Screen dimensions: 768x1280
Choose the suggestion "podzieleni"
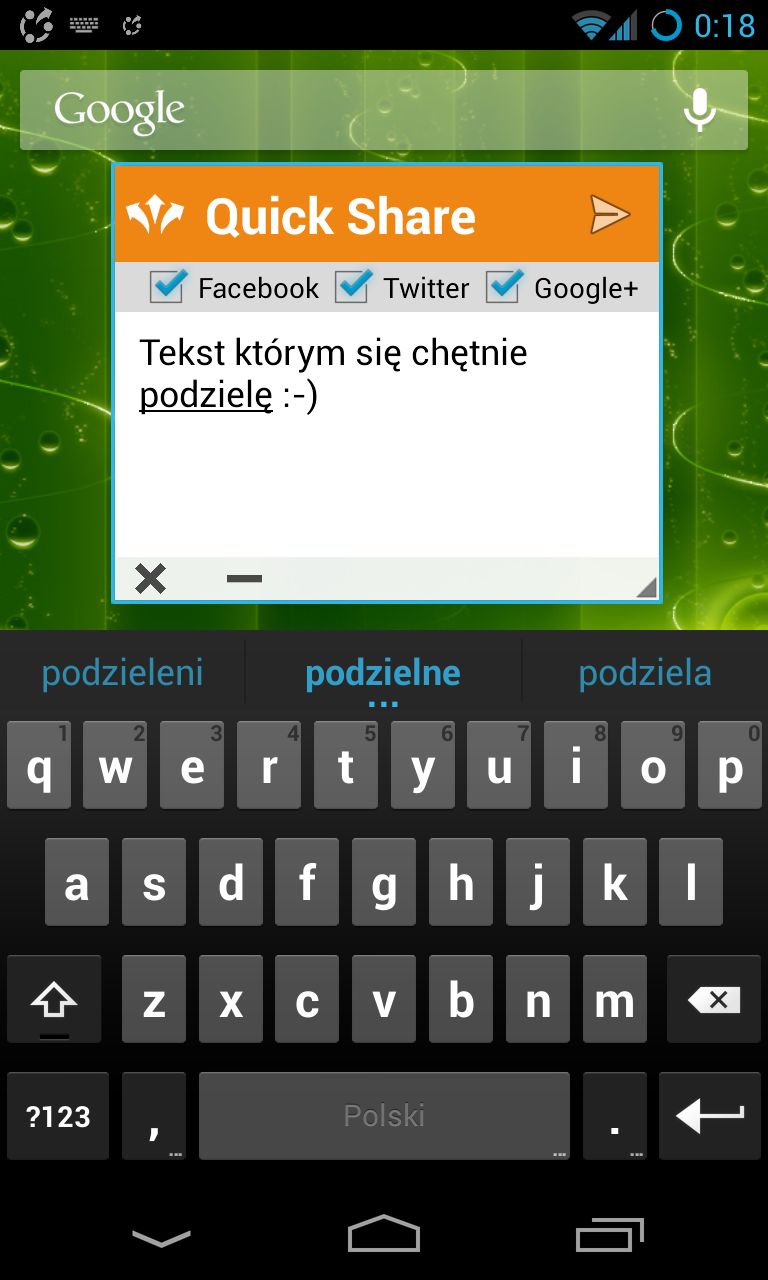[x=122, y=673]
